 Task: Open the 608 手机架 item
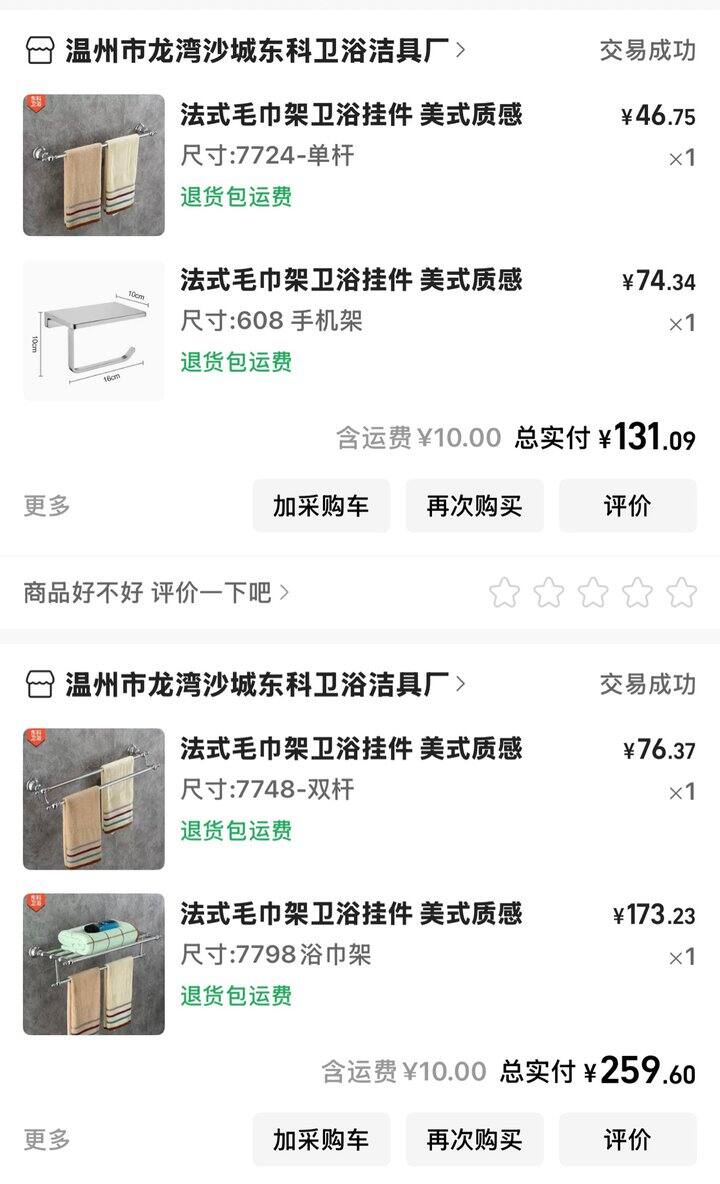pyautogui.click(x=360, y=330)
